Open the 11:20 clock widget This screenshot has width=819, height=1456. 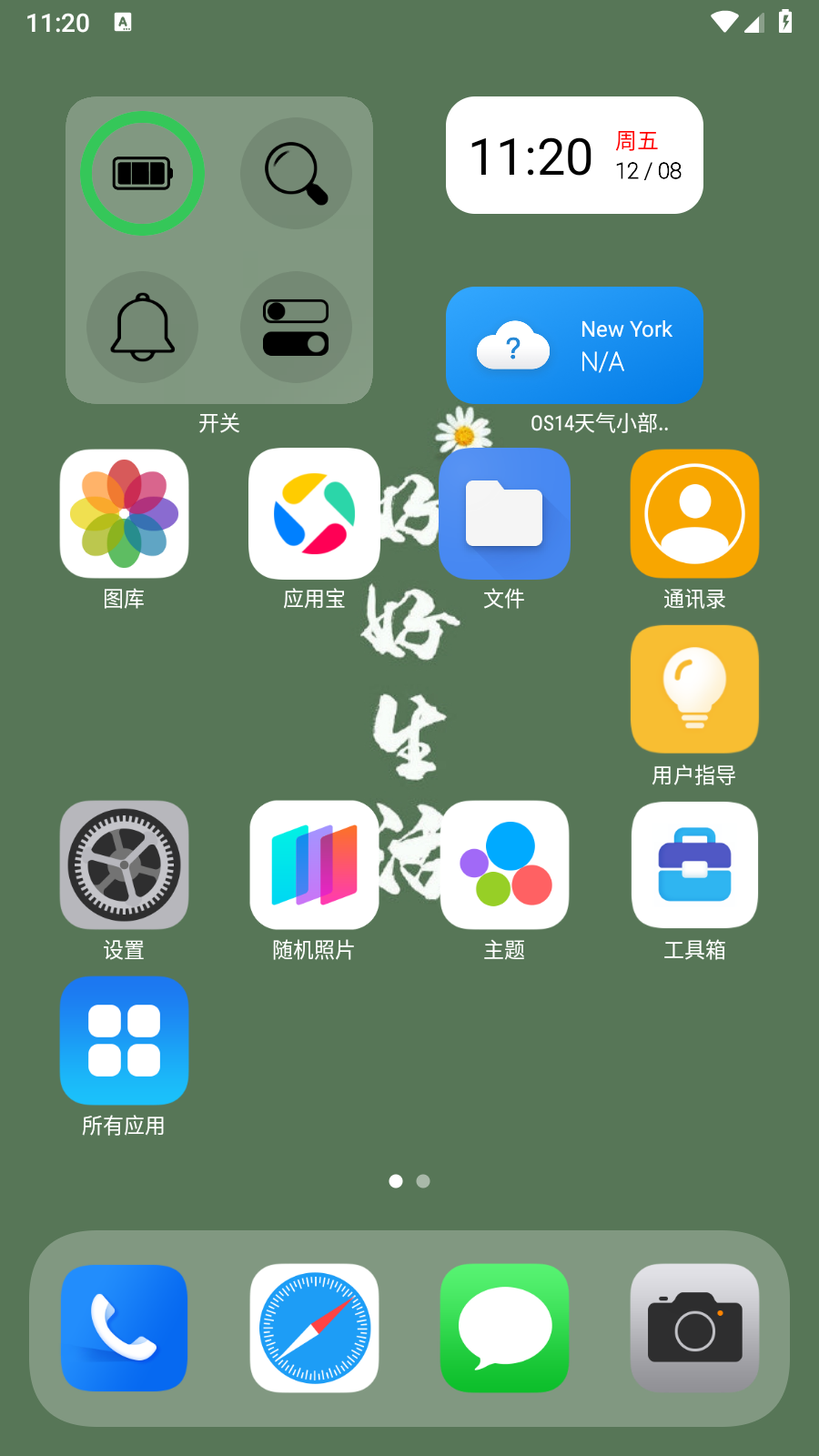pyautogui.click(x=574, y=156)
